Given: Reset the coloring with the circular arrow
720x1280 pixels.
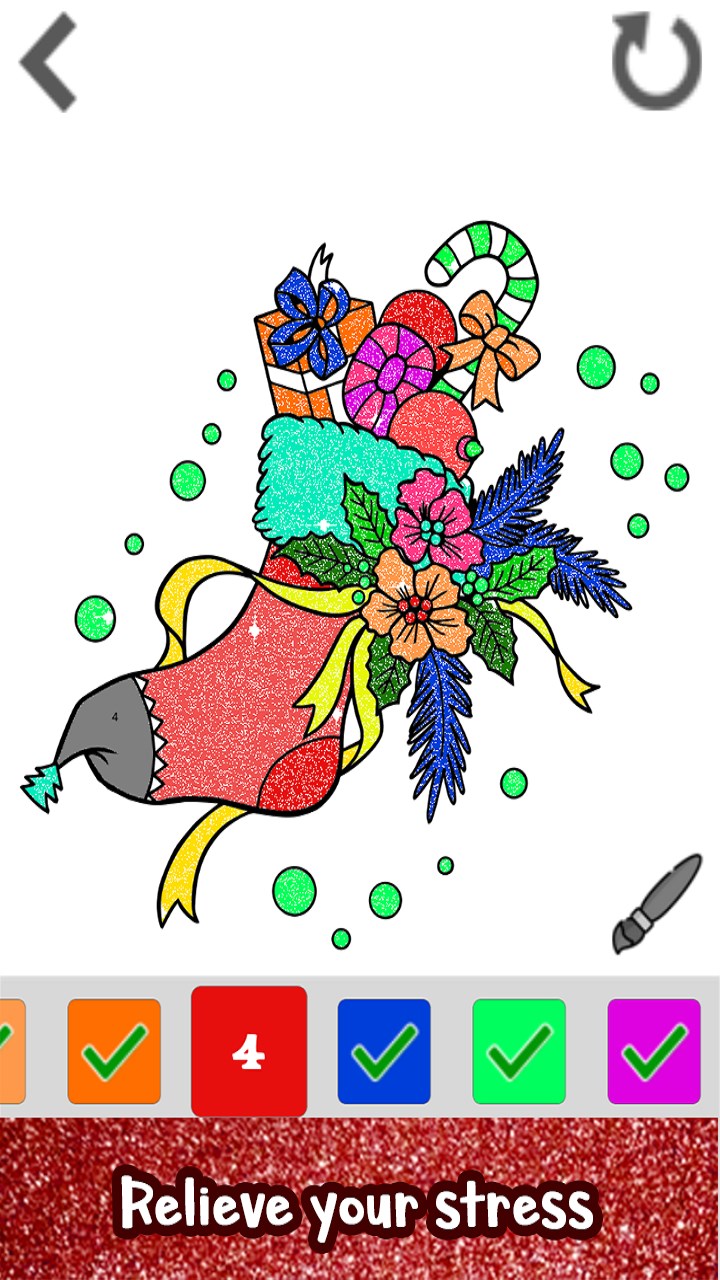Looking at the screenshot, I should (657, 62).
